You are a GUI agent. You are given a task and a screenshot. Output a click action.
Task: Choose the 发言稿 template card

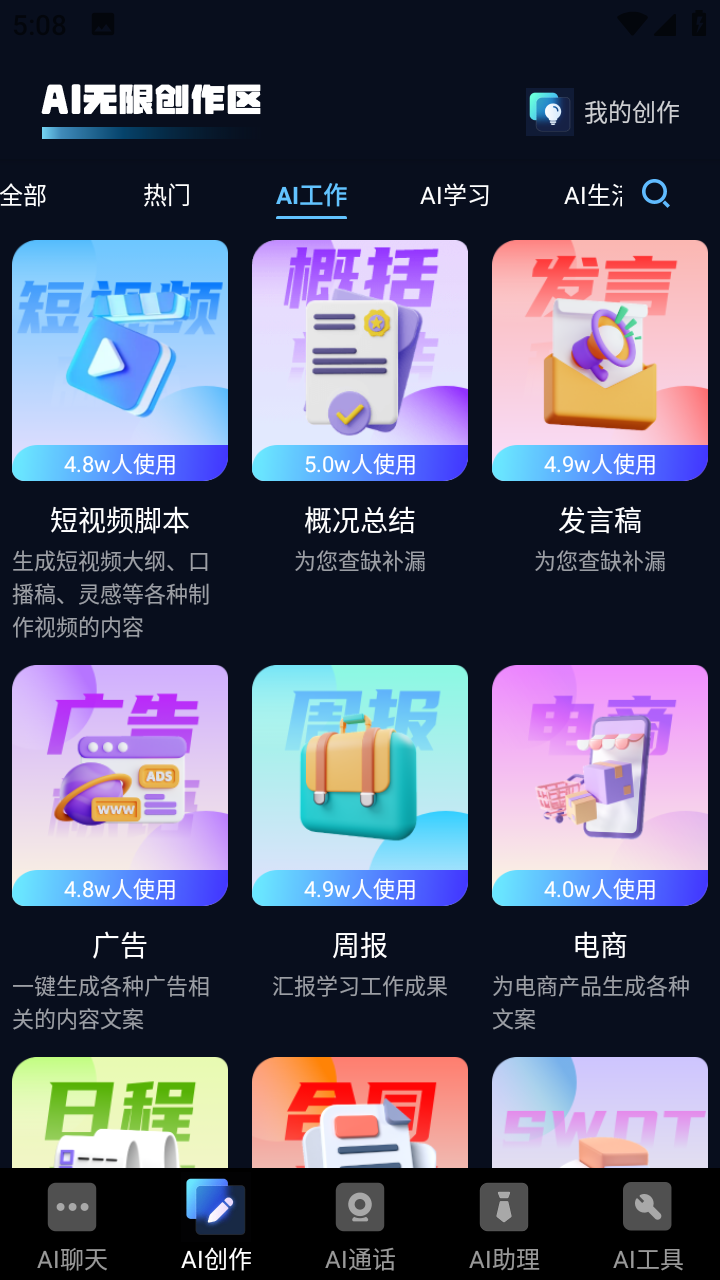600,360
